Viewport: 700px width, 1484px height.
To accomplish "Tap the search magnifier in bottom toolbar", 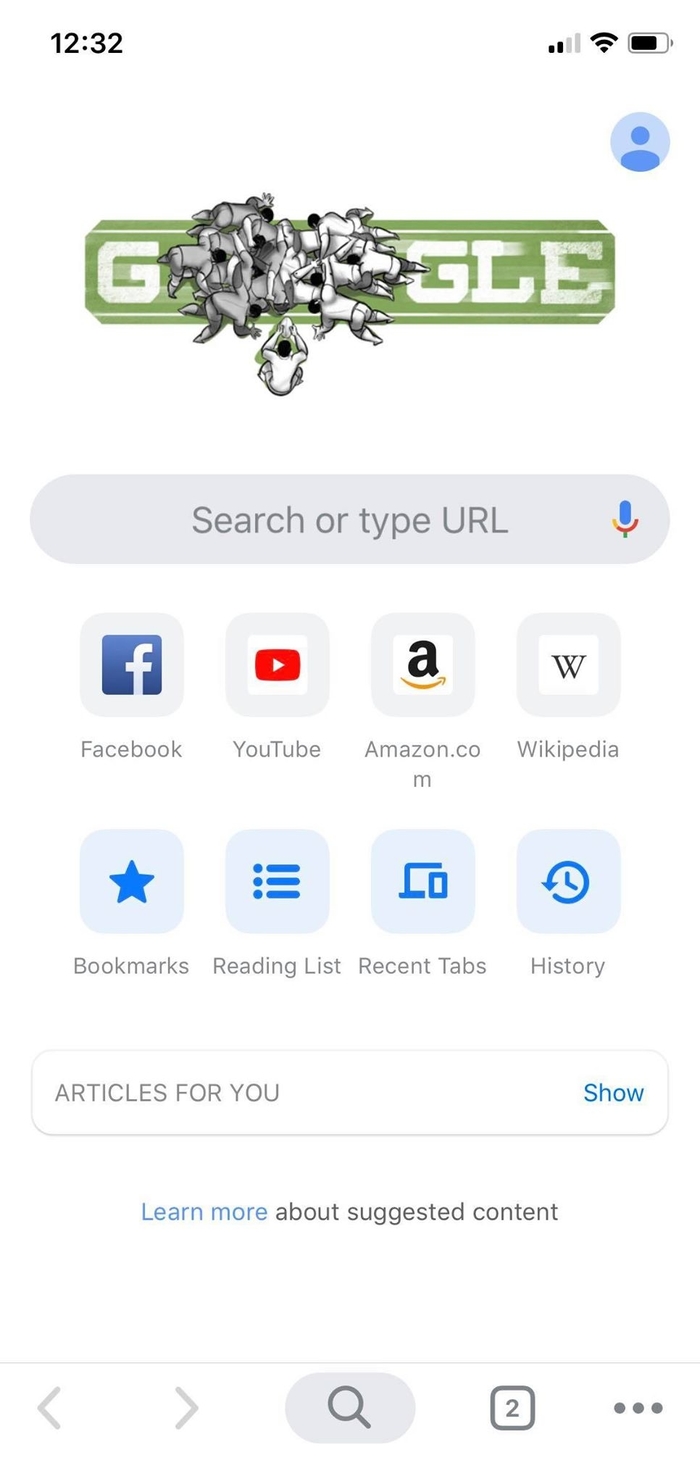I will coord(349,1408).
